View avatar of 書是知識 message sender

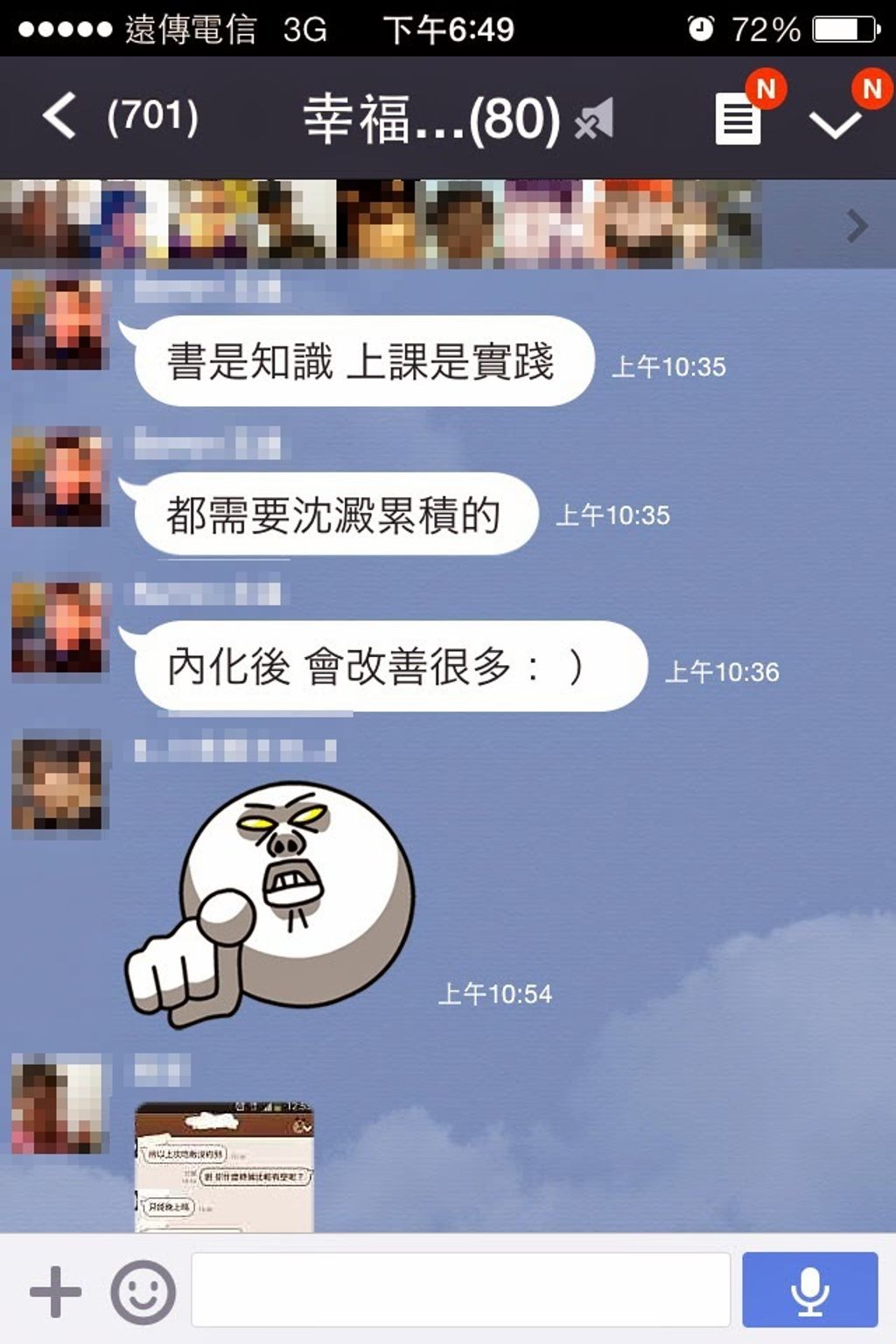pos(57,322)
